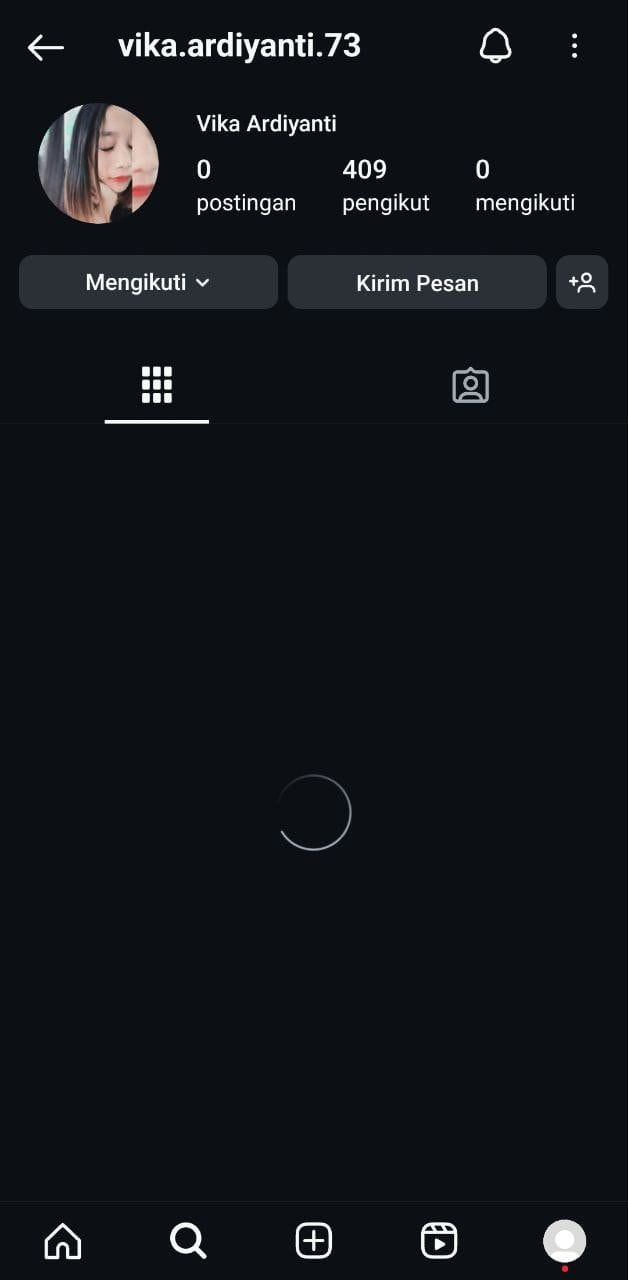
Task: Expand the Mengikuti dropdown button
Action: [x=148, y=282]
